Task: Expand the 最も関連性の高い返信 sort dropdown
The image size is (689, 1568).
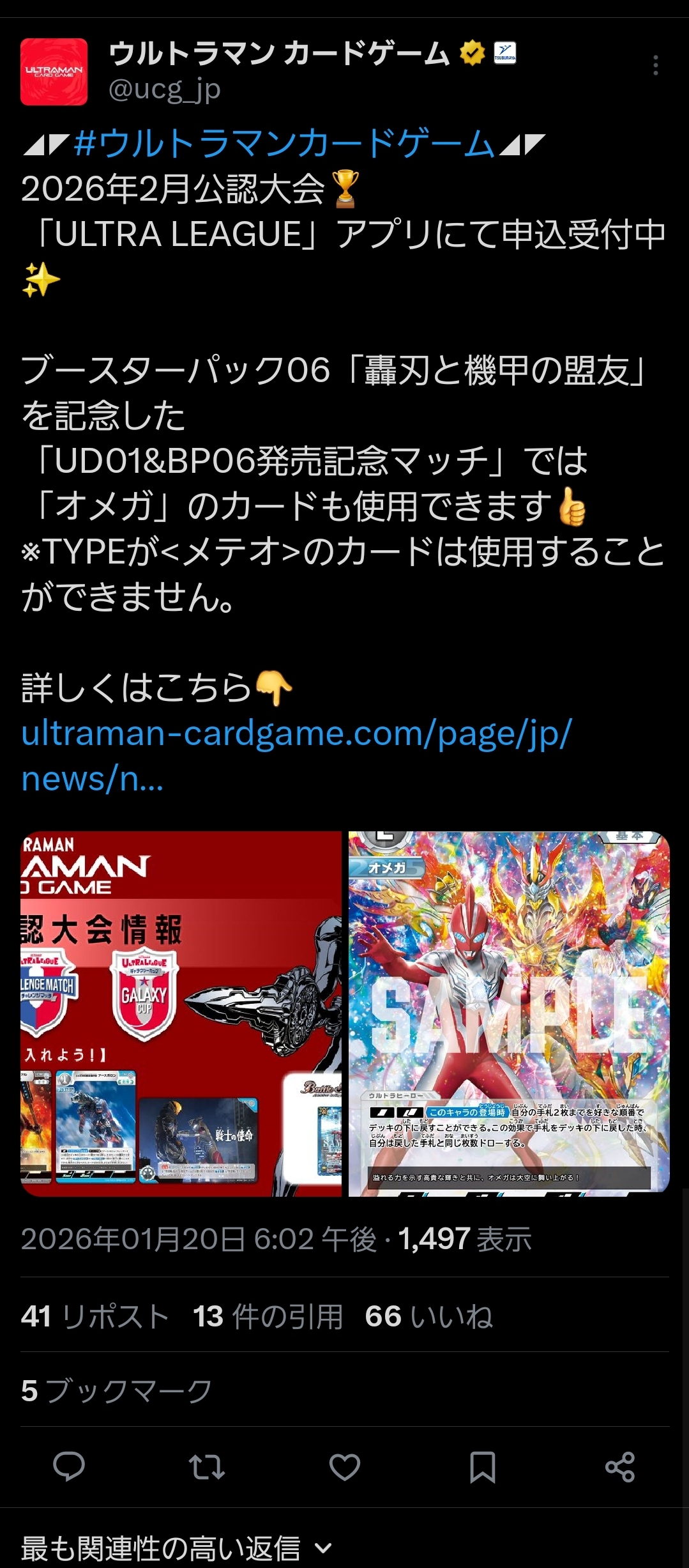Action: click(x=177, y=1548)
